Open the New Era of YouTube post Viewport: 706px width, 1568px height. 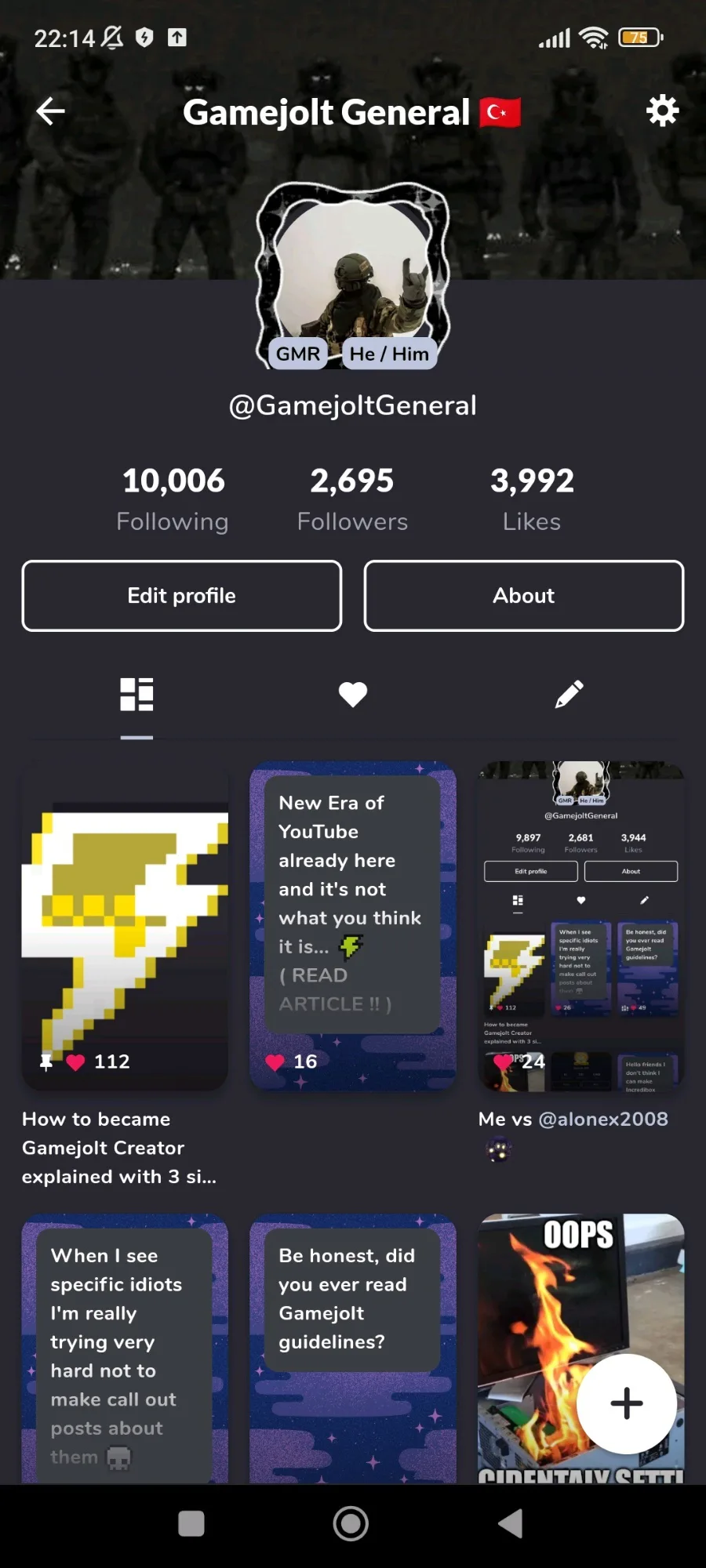[353, 926]
